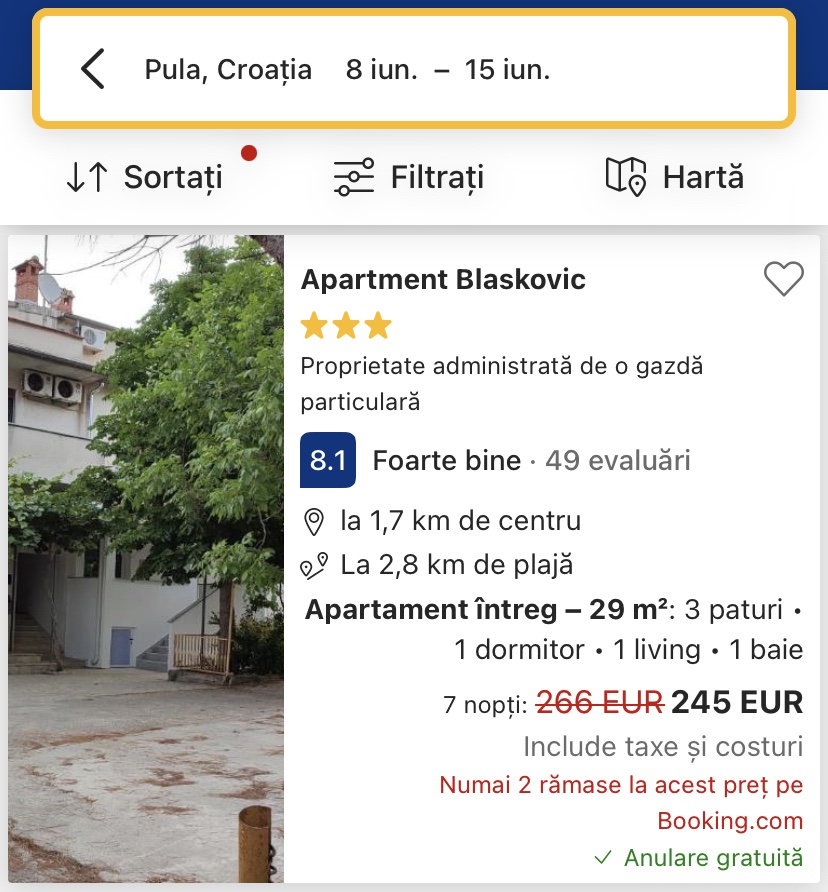The image size is (828, 892).
Task: Open the Filtrați filters
Action: [408, 178]
